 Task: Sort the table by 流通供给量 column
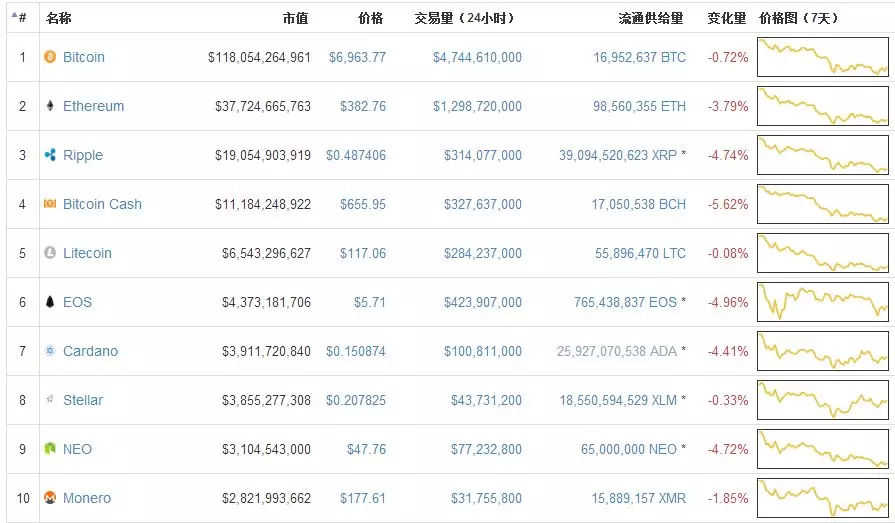click(x=651, y=18)
